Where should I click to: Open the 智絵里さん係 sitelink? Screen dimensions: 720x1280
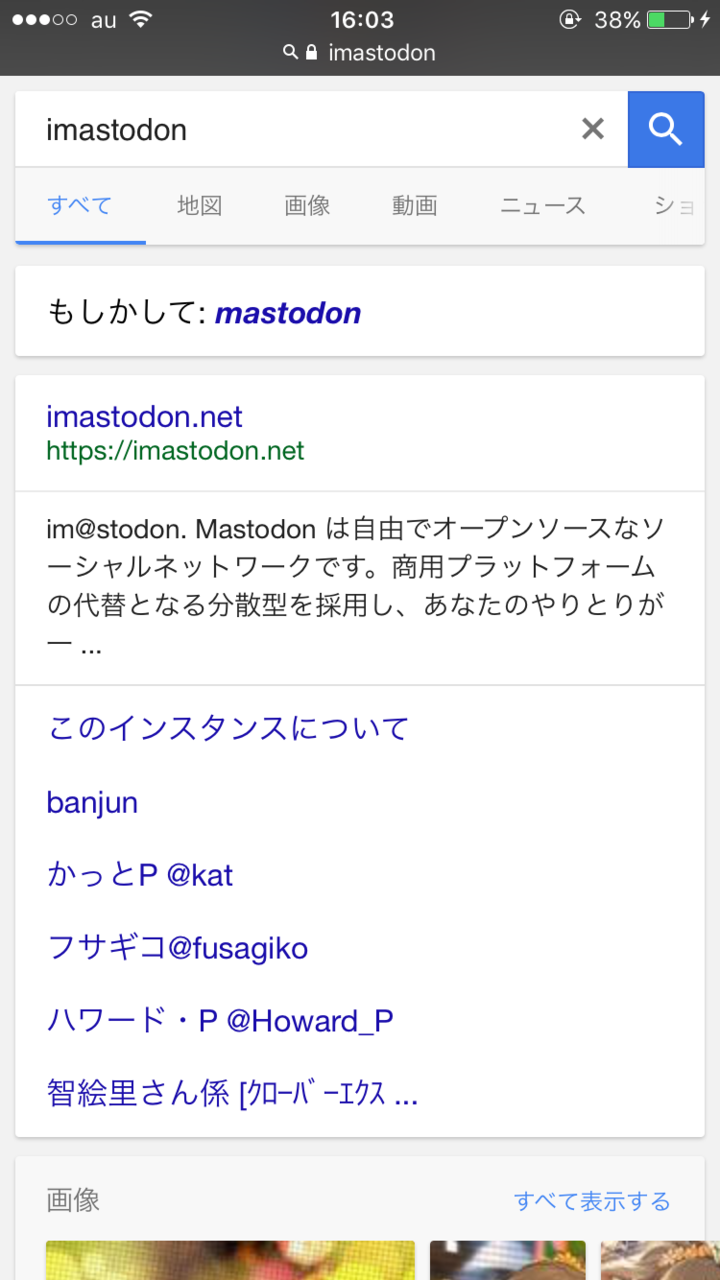click(232, 1094)
